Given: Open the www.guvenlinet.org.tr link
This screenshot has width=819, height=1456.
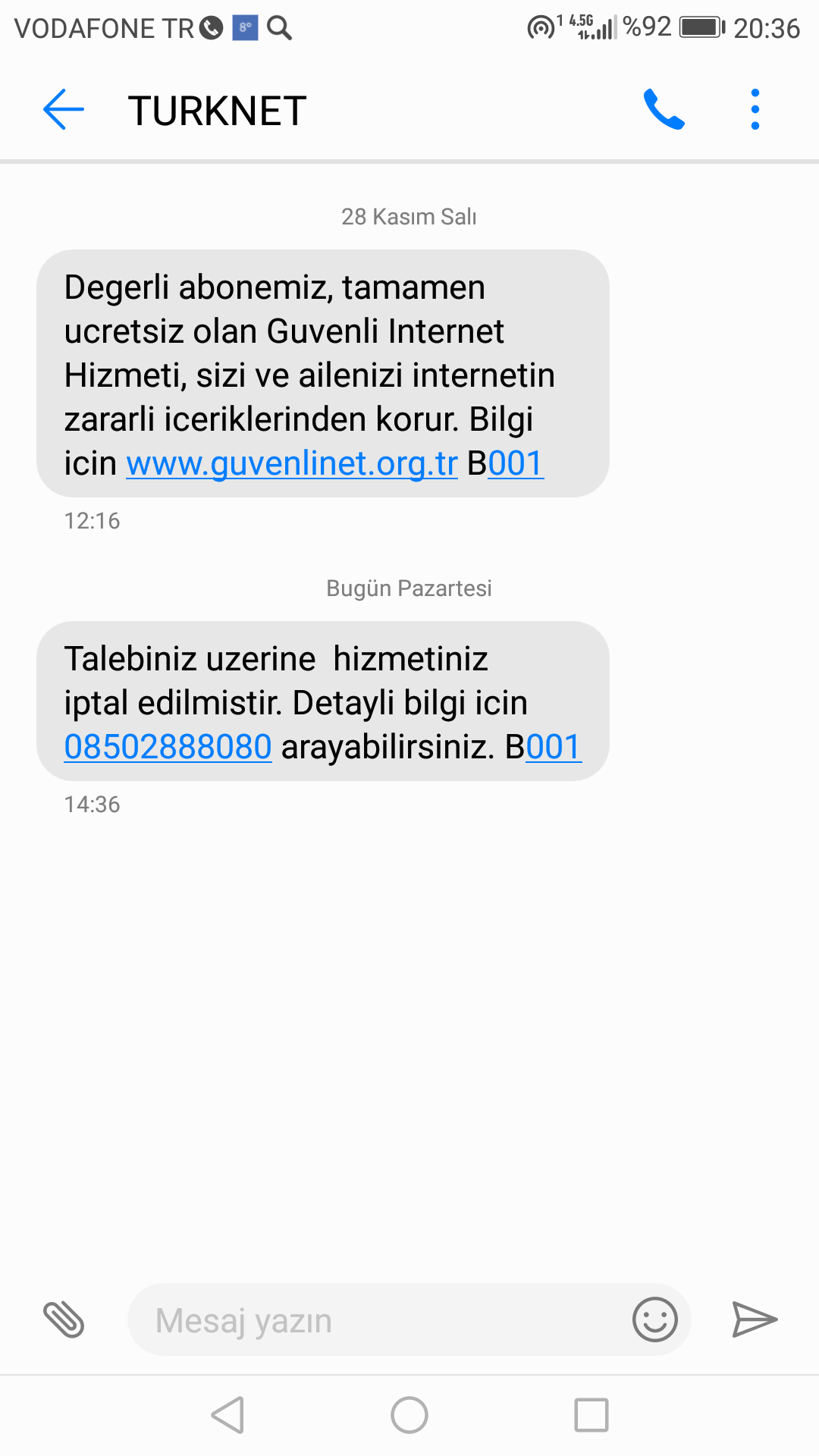Looking at the screenshot, I should coord(292,463).
